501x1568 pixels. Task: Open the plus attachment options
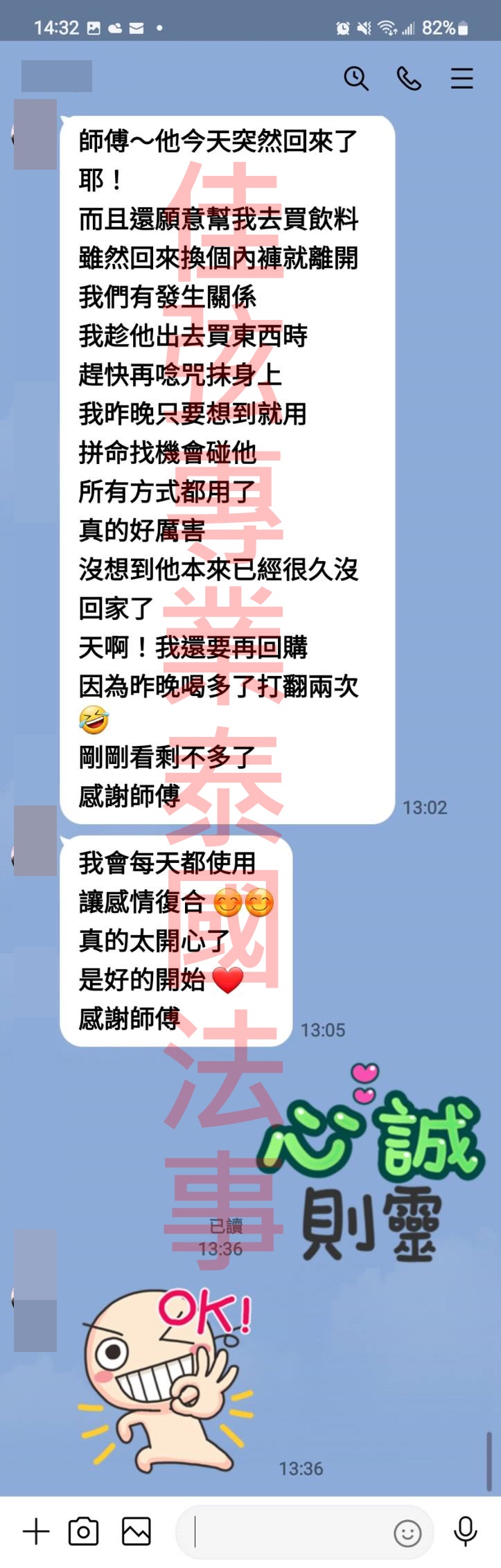tap(36, 1531)
